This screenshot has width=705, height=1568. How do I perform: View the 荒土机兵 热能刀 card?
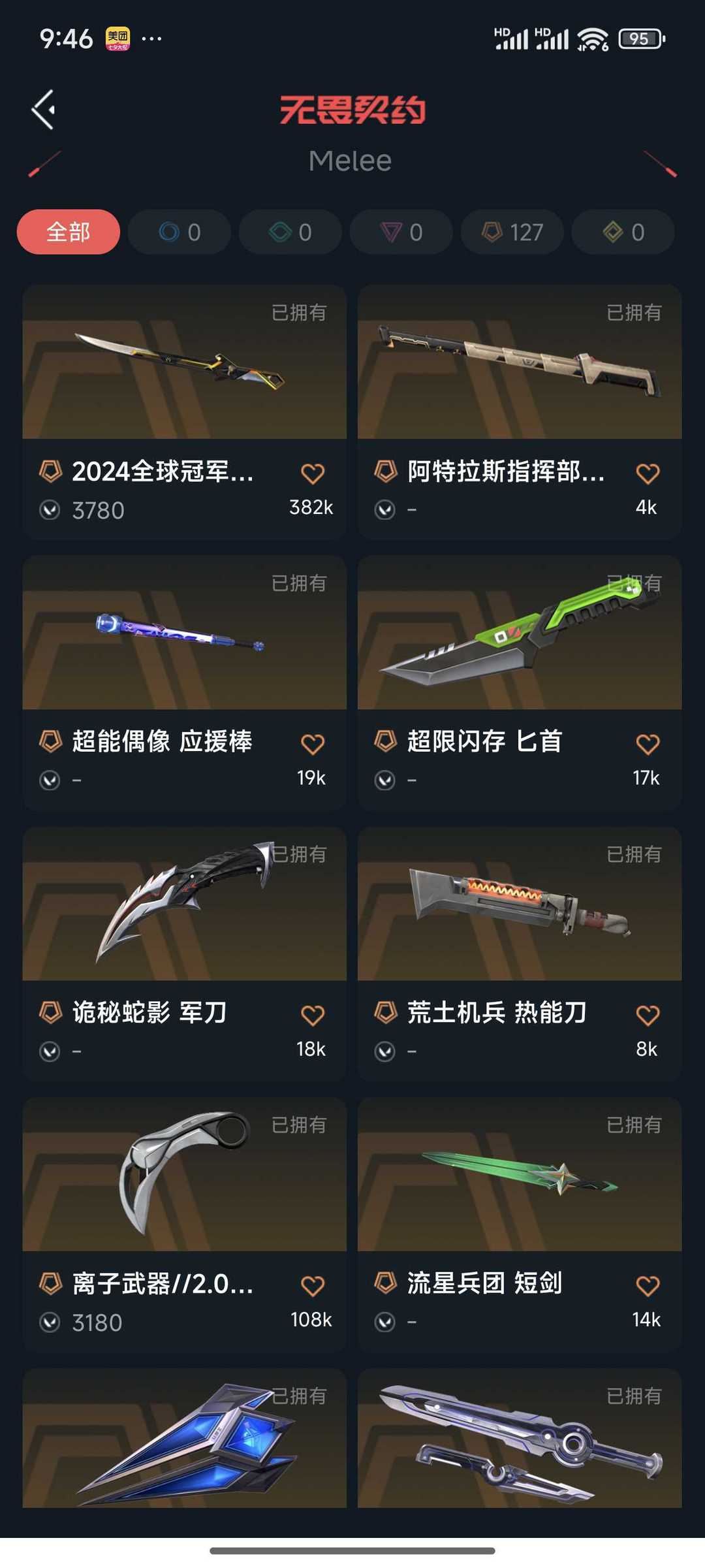pyautogui.click(x=520, y=954)
